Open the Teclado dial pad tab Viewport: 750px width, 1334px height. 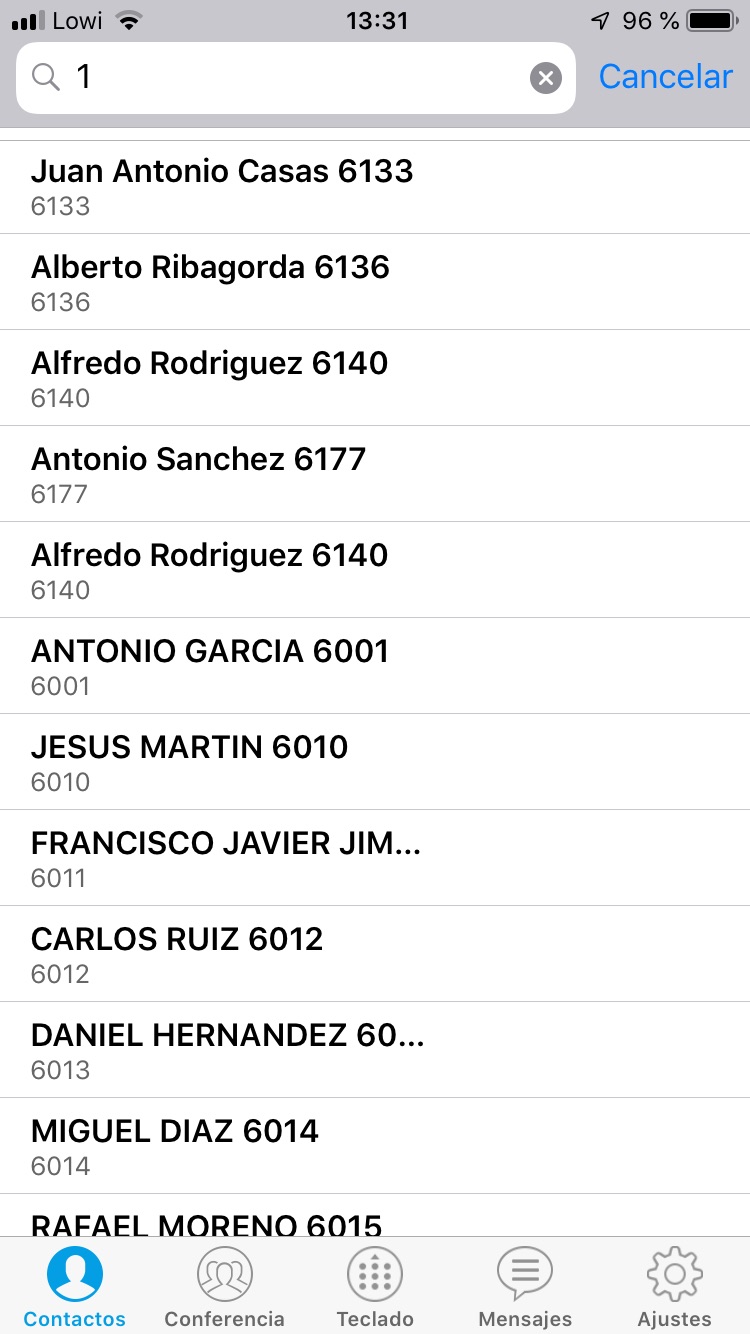(x=375, y=1287)
